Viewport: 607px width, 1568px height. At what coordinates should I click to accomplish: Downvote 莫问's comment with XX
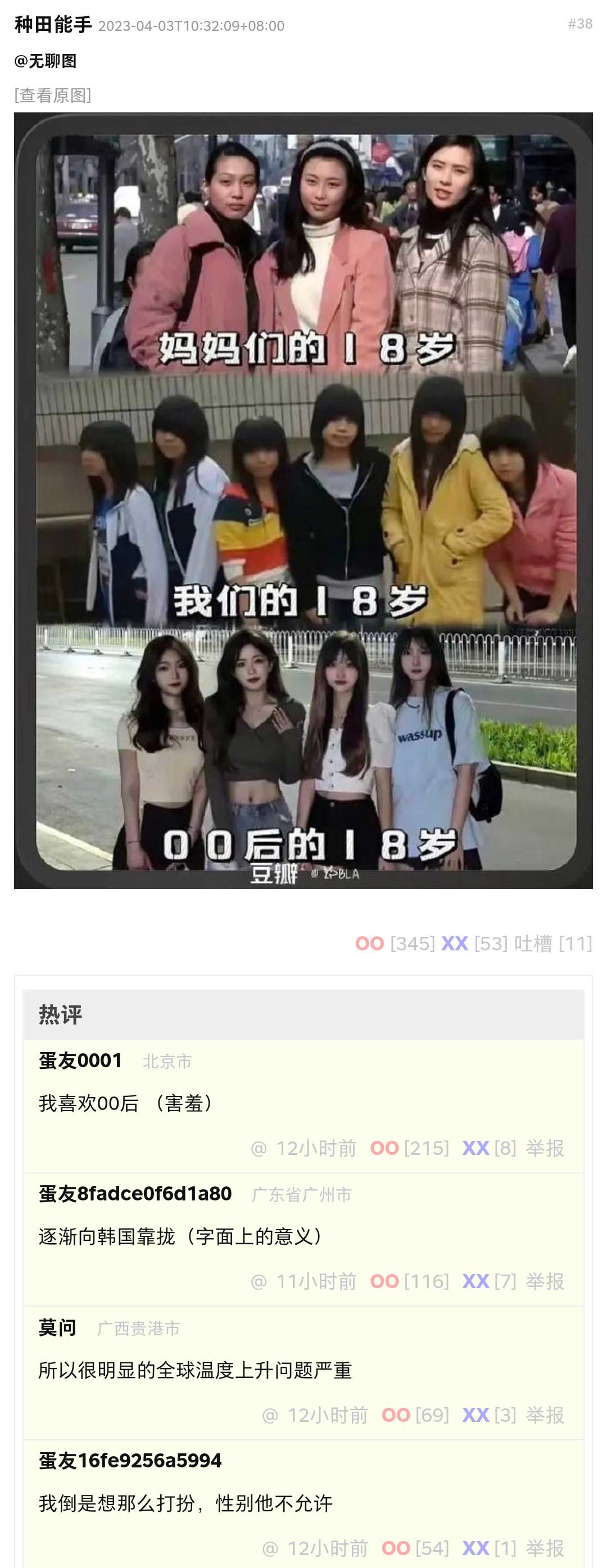[x=475, y=1415]
